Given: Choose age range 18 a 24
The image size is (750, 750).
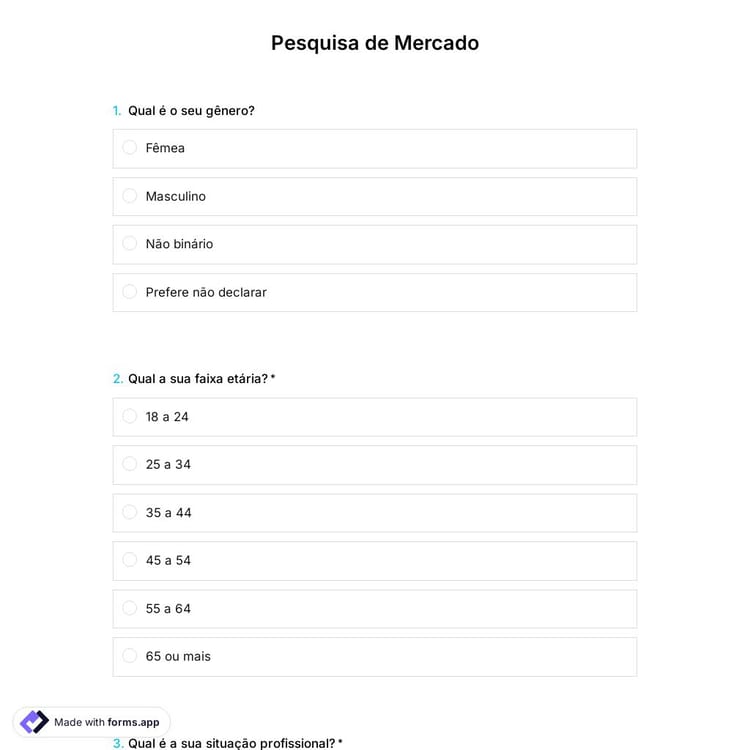Looking at the screenshot, I should click(x=130, y=416).
